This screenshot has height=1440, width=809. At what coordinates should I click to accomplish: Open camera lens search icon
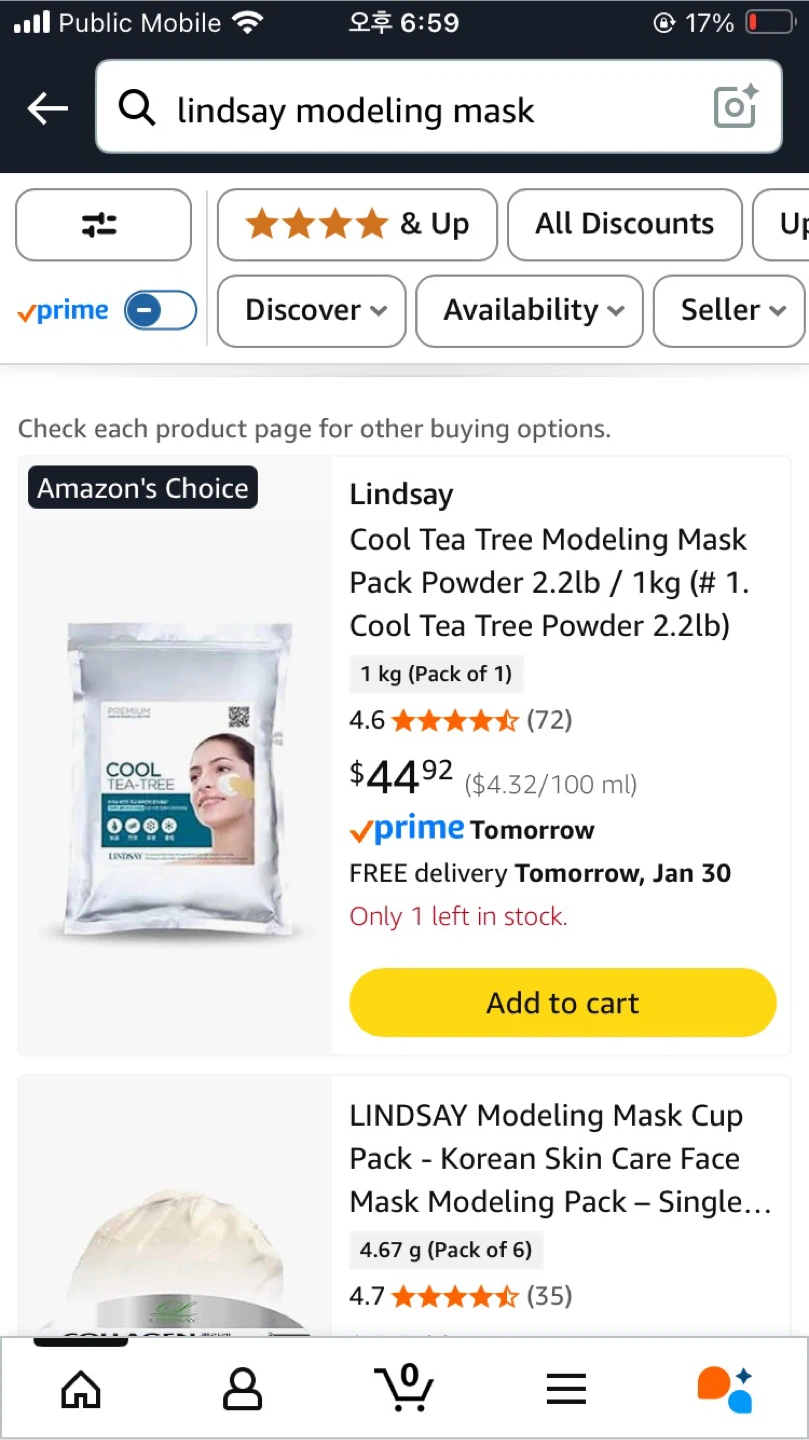736,108
